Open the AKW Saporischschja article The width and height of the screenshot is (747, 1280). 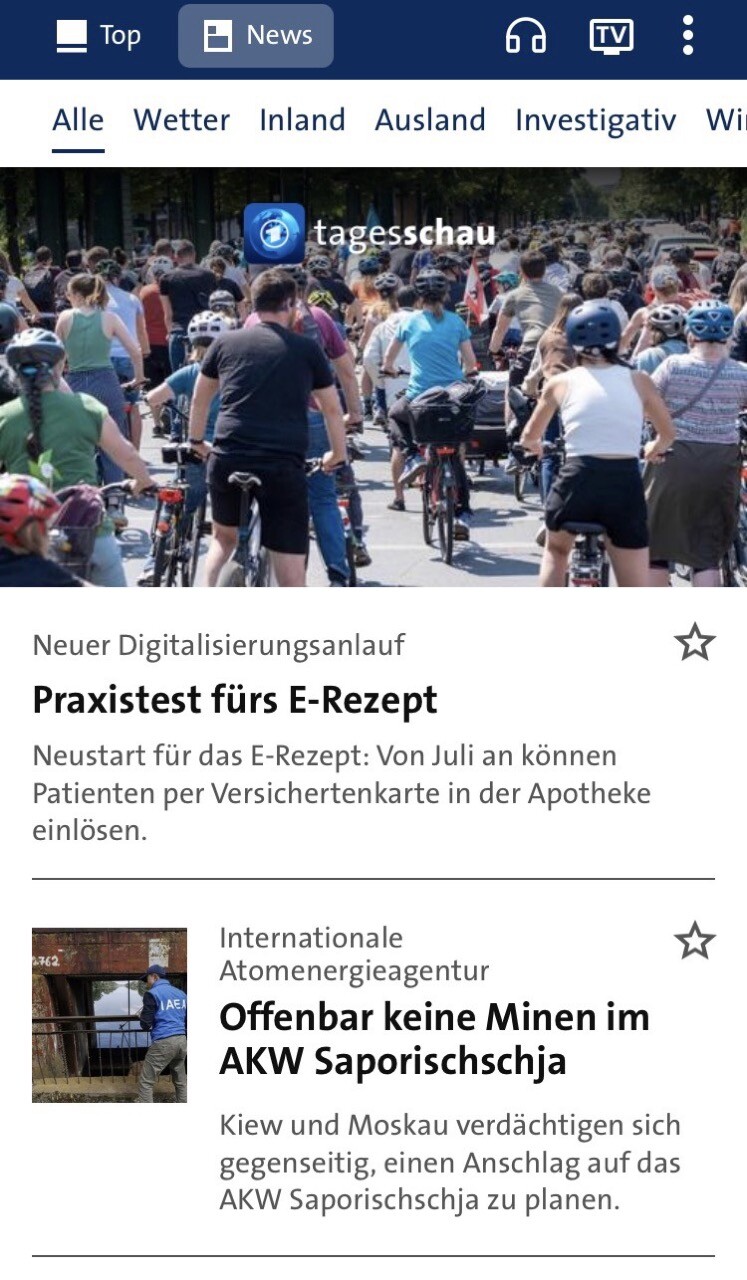[x=434, y=1039]
